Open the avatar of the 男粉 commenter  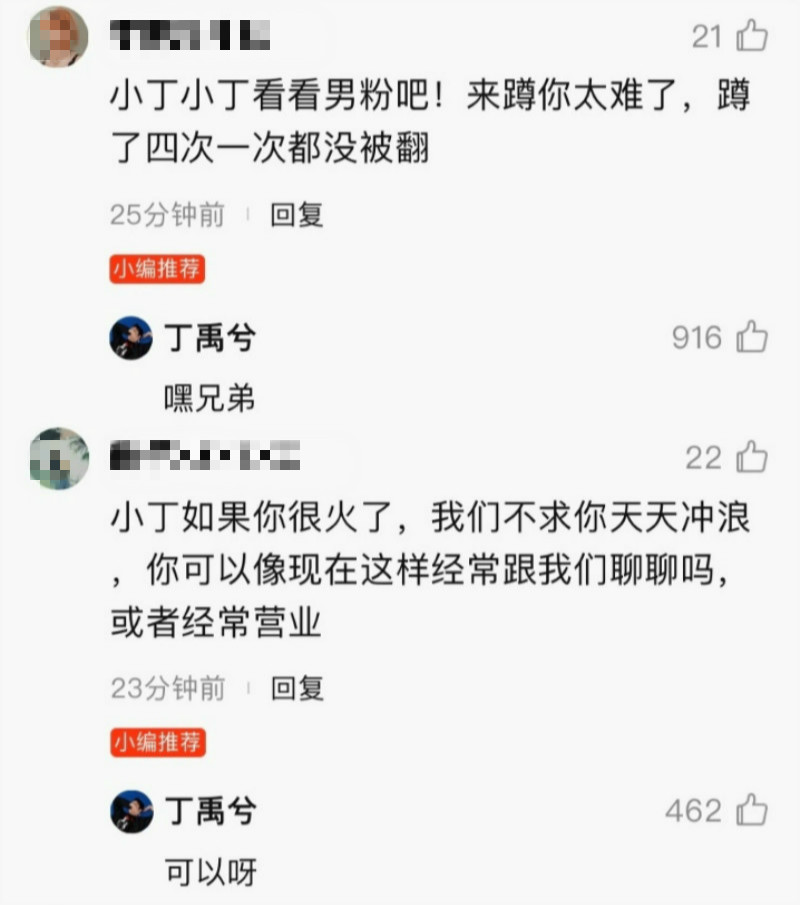(58, 37)
